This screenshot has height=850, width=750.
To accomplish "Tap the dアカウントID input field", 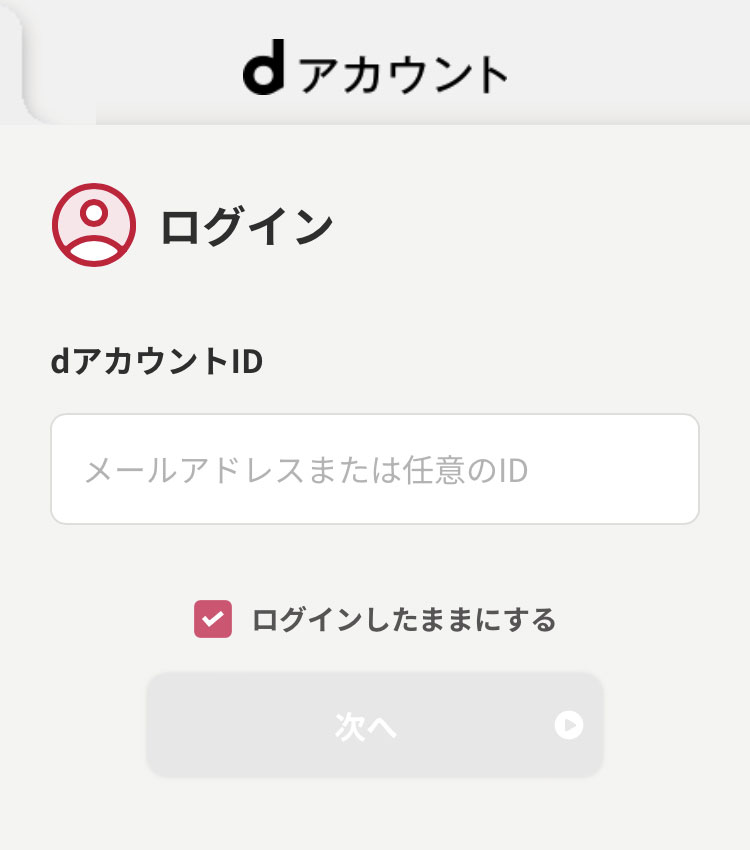I will [374, 469].
